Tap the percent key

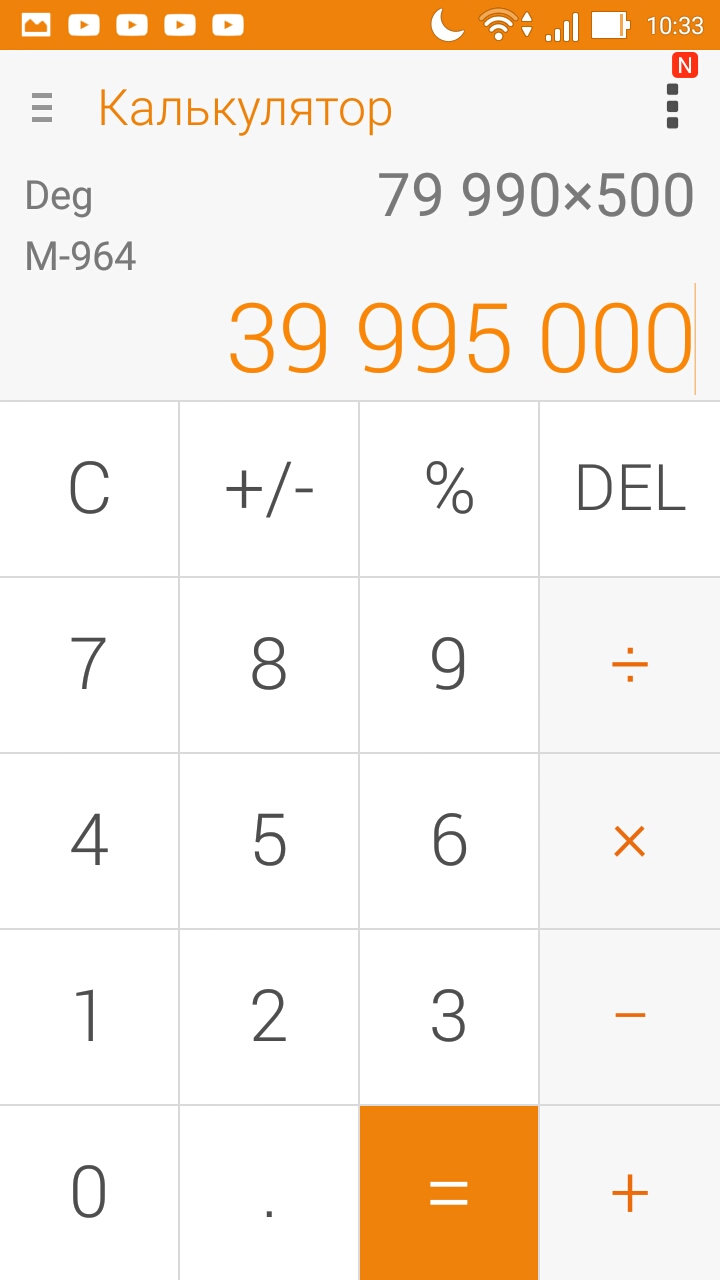[449, 489]
